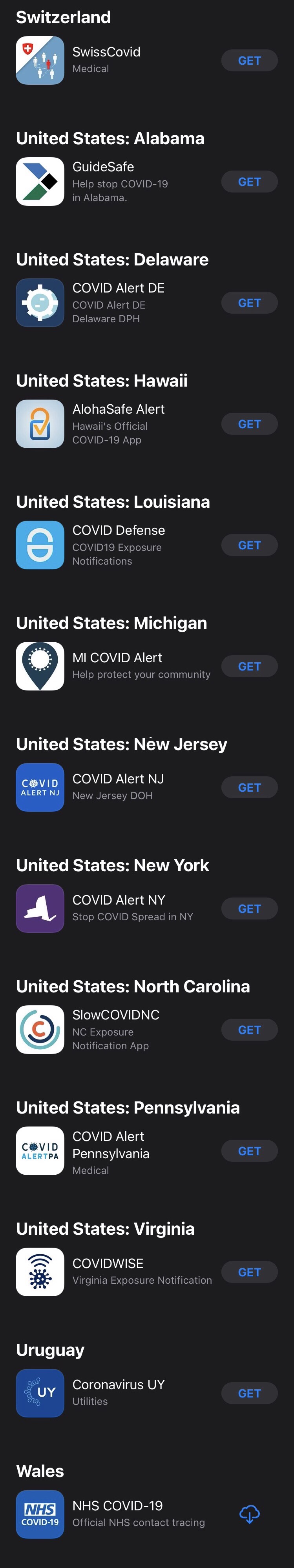The image size is (294, 1568).
Task: Get COVID Alert NY
Action: point(249,909)
